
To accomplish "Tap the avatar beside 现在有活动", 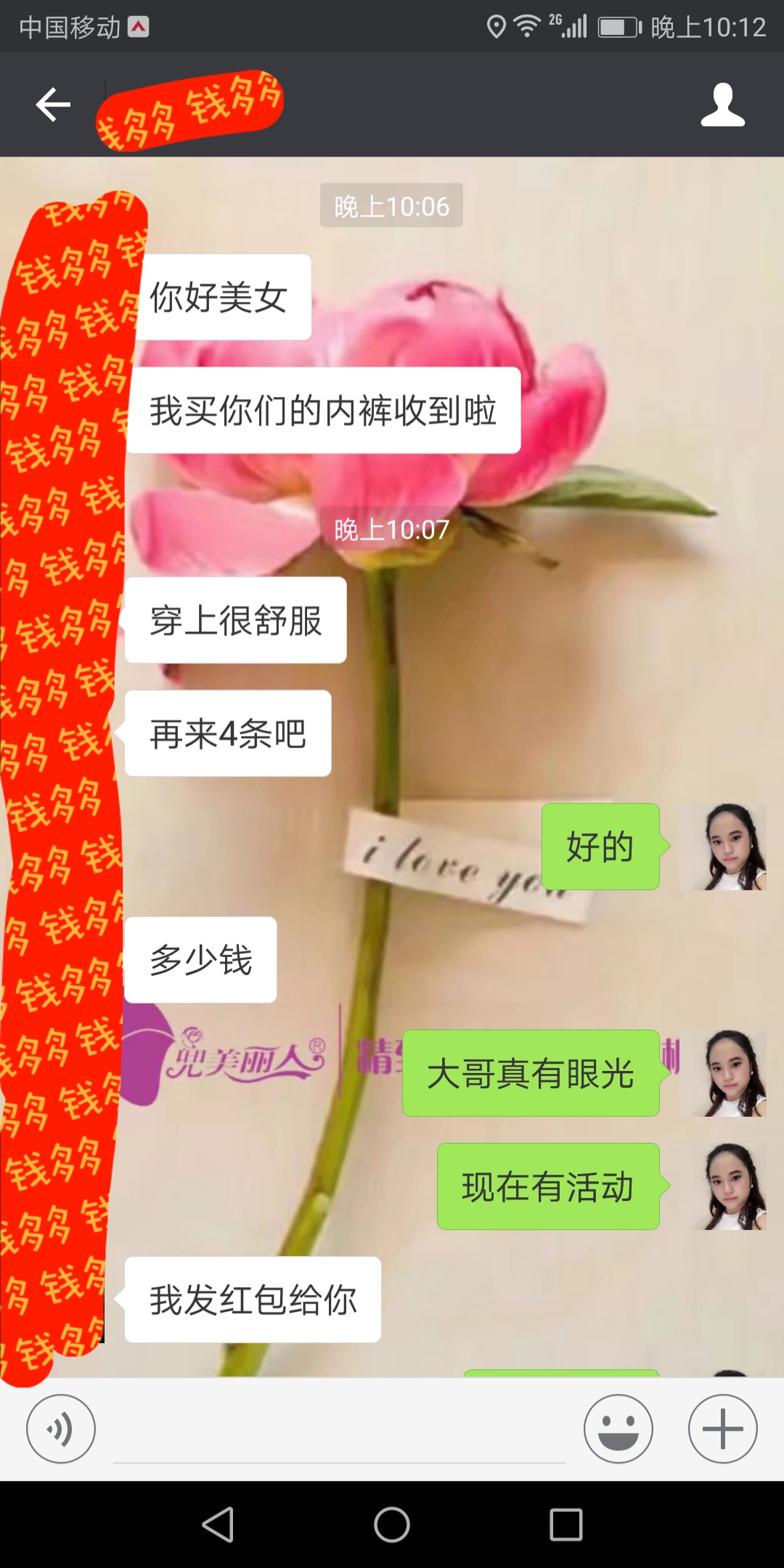I will coord(723,1186).
